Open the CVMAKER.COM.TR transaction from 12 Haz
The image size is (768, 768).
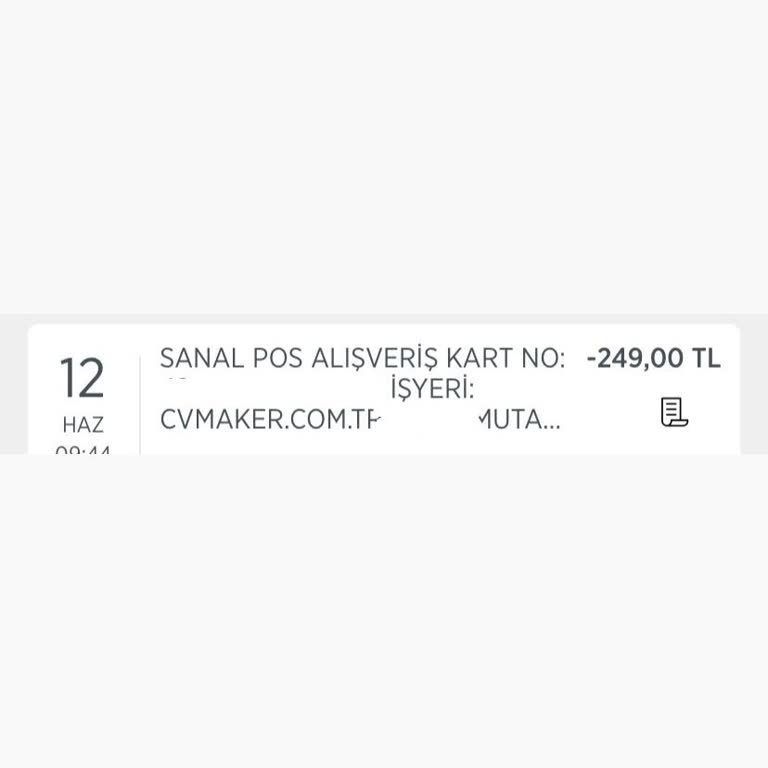click(x=360, y=390)
